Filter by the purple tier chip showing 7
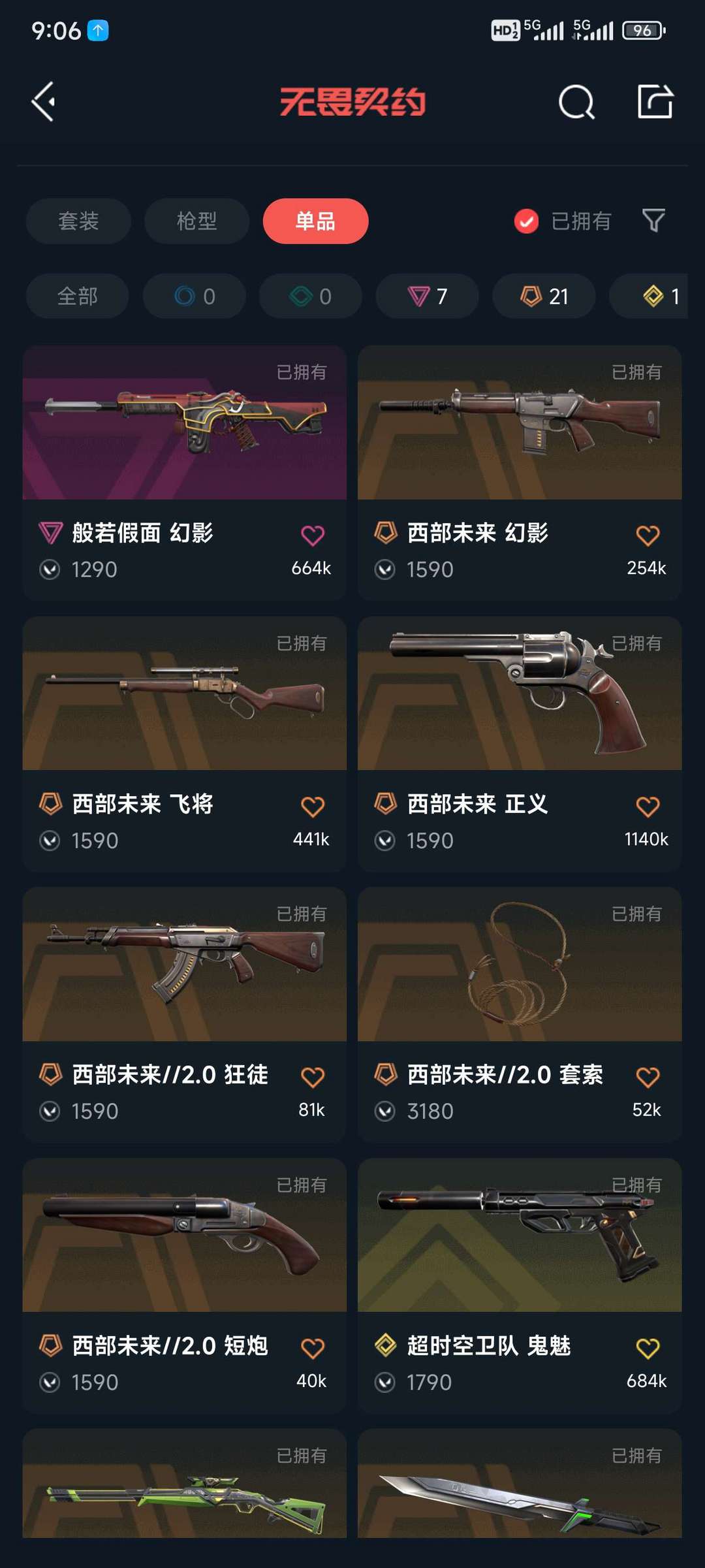Image resolution: width=705 pixels, height=1568 pixels. pos(427,296)
